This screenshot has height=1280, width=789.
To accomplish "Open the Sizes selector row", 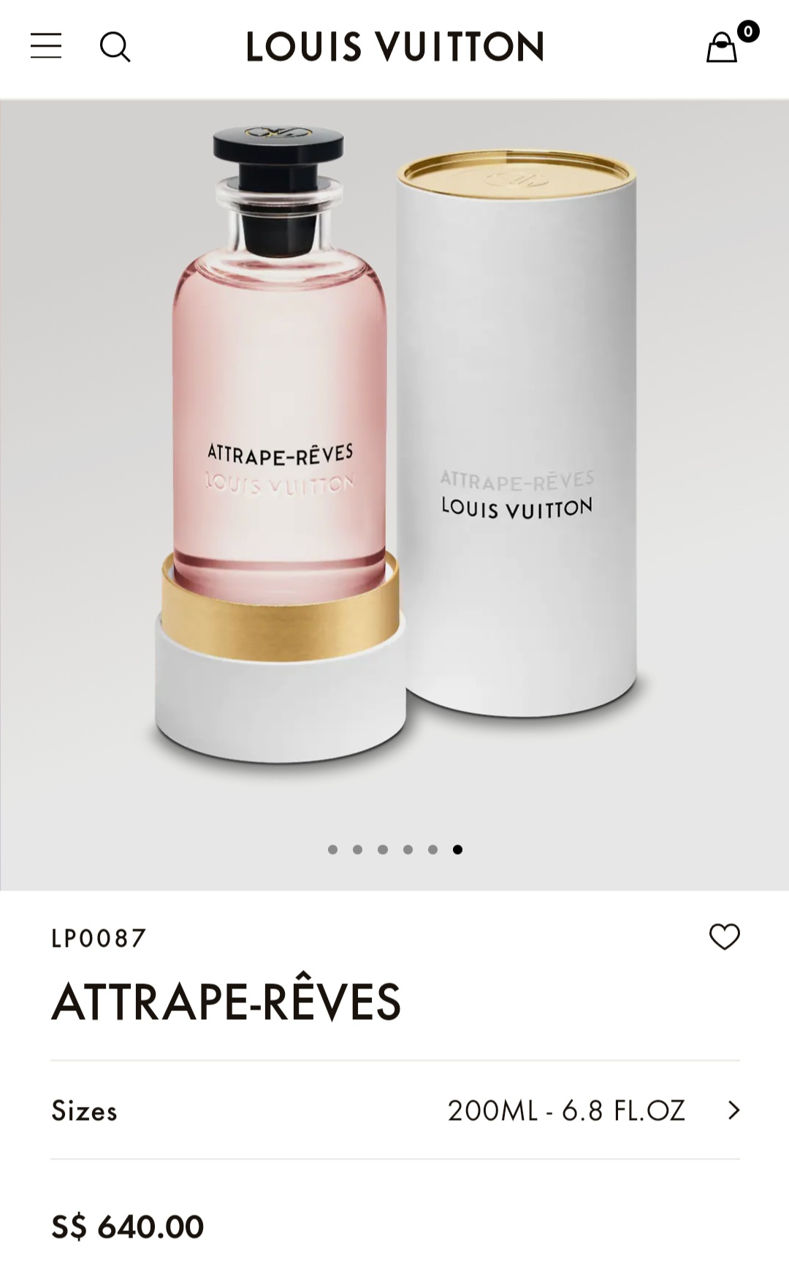I will pos(395,1110).
